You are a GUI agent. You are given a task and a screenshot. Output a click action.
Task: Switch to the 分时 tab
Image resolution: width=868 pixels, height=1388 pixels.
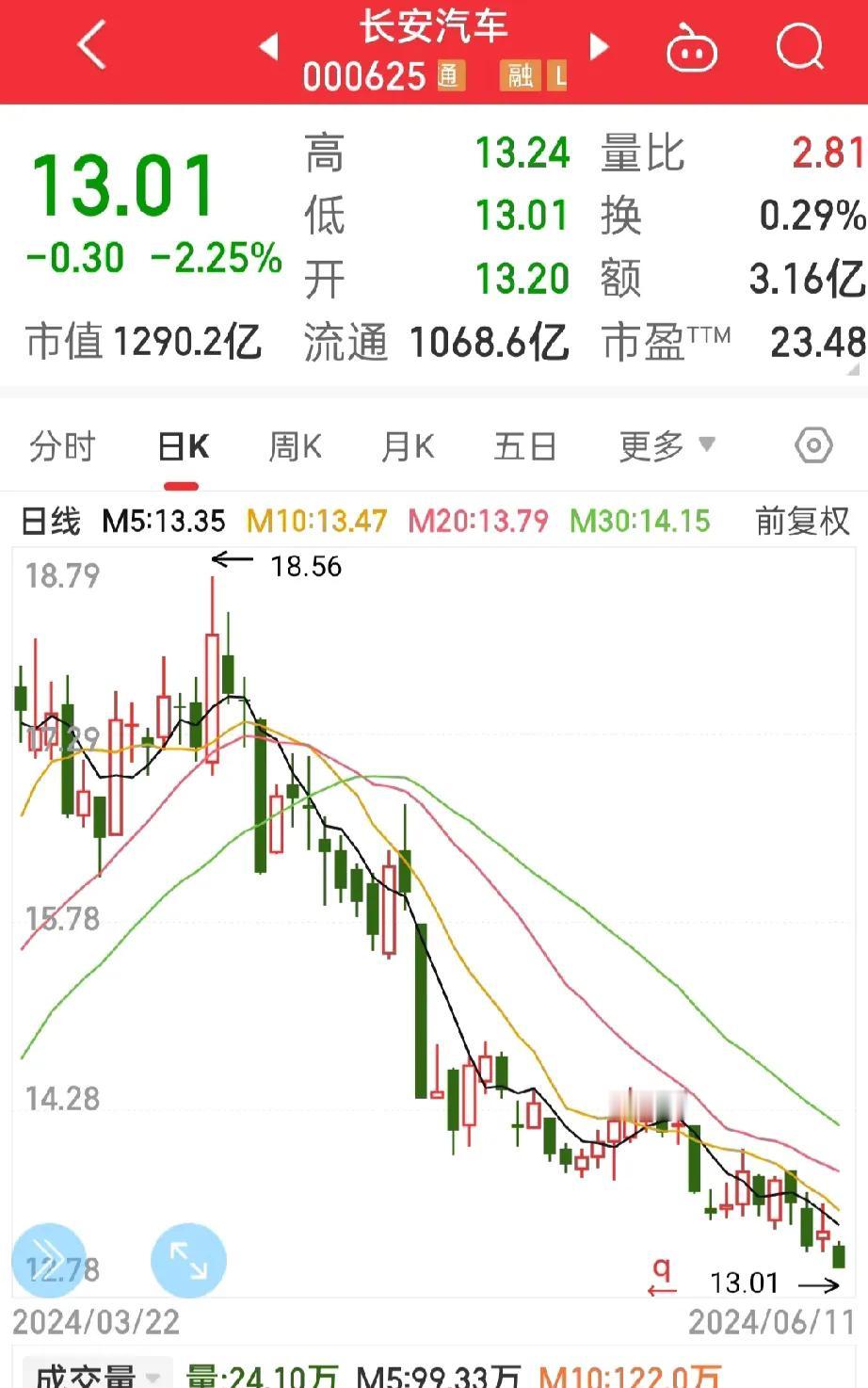click(60, 445)
